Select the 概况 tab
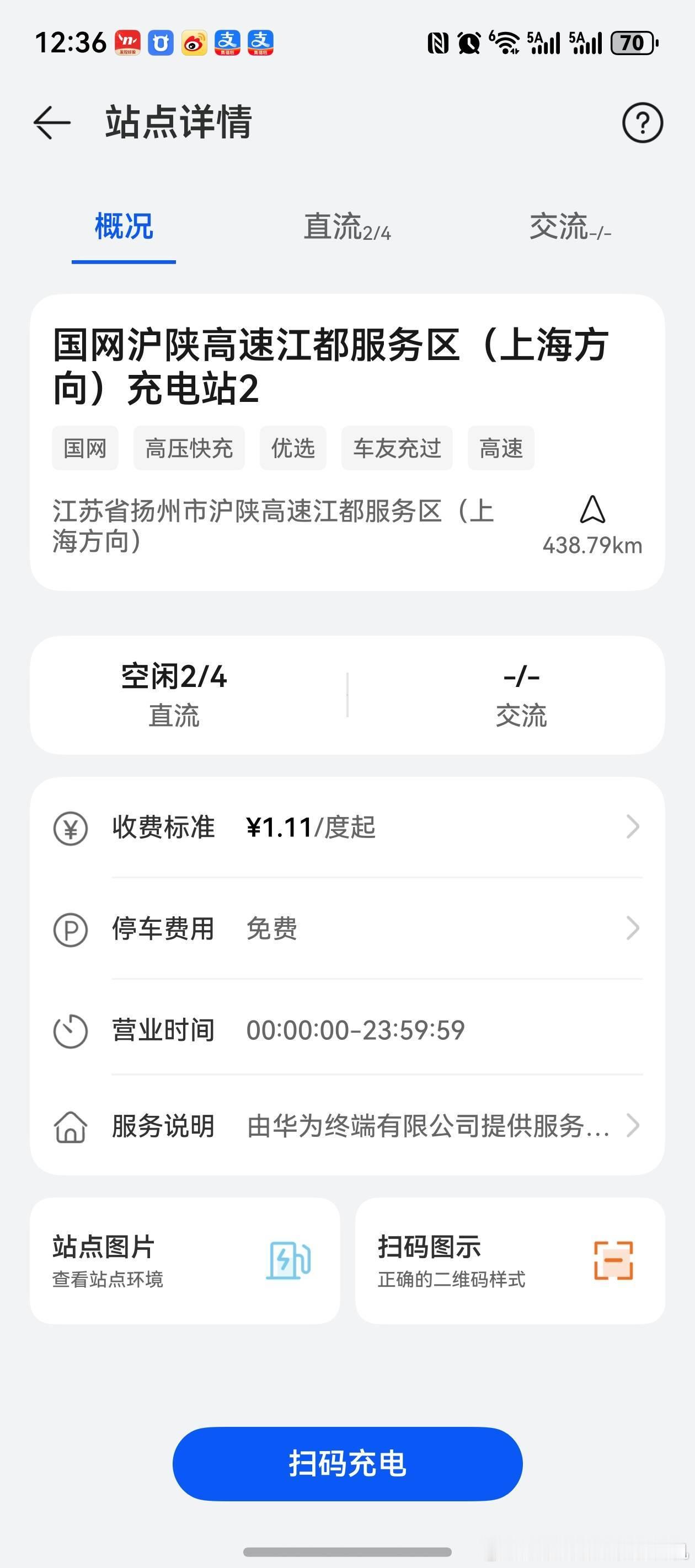 coord(124,228)
